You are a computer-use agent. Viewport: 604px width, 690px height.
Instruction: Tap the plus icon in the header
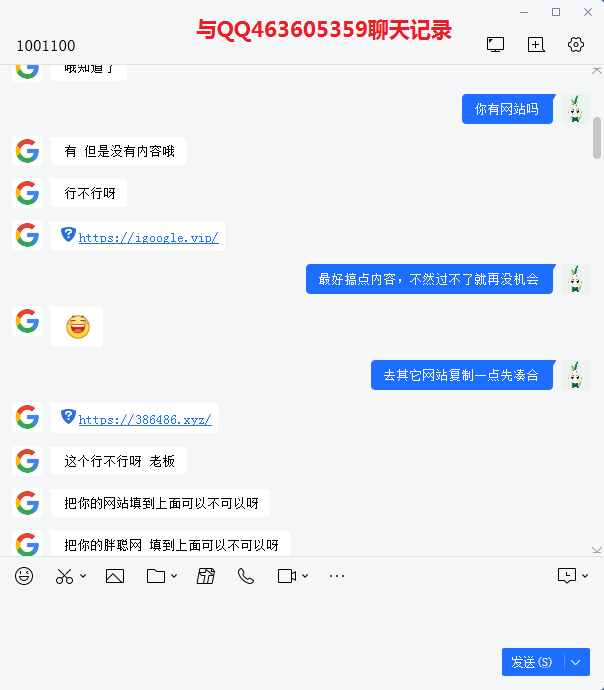pos(536,44)
